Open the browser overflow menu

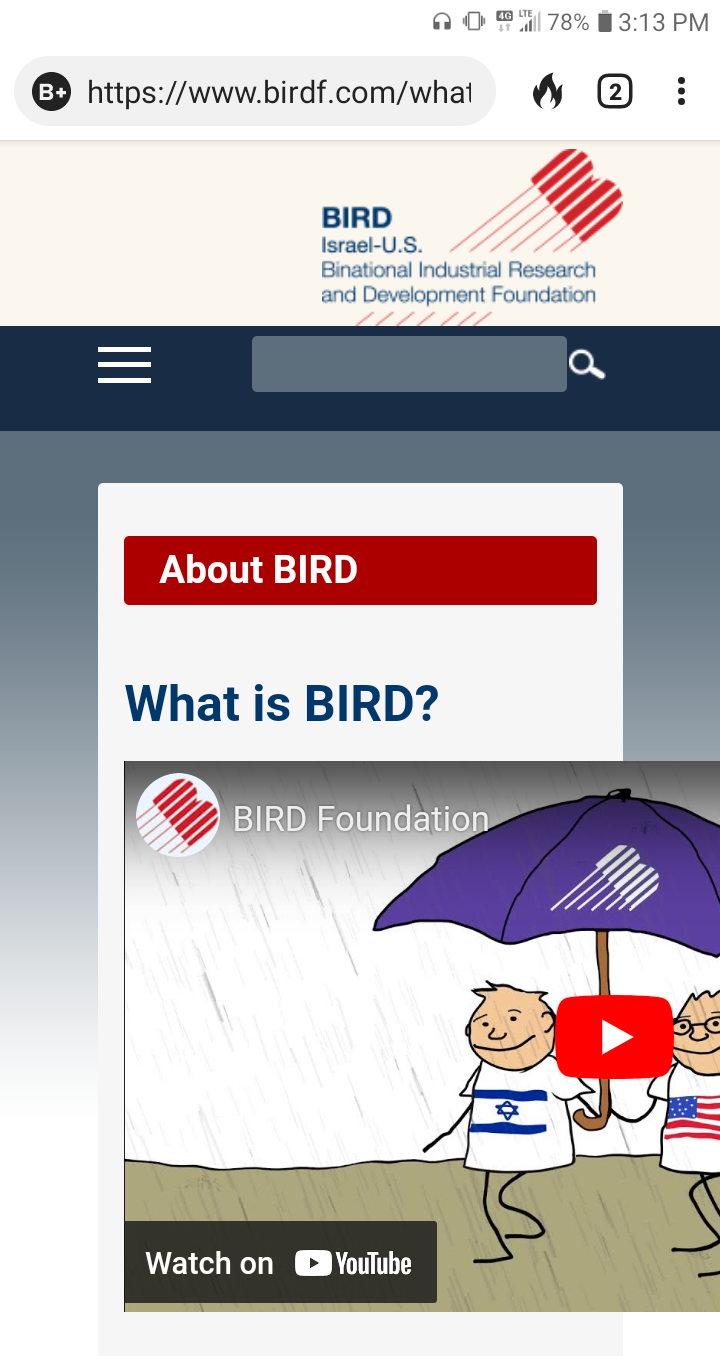point(681,92)
